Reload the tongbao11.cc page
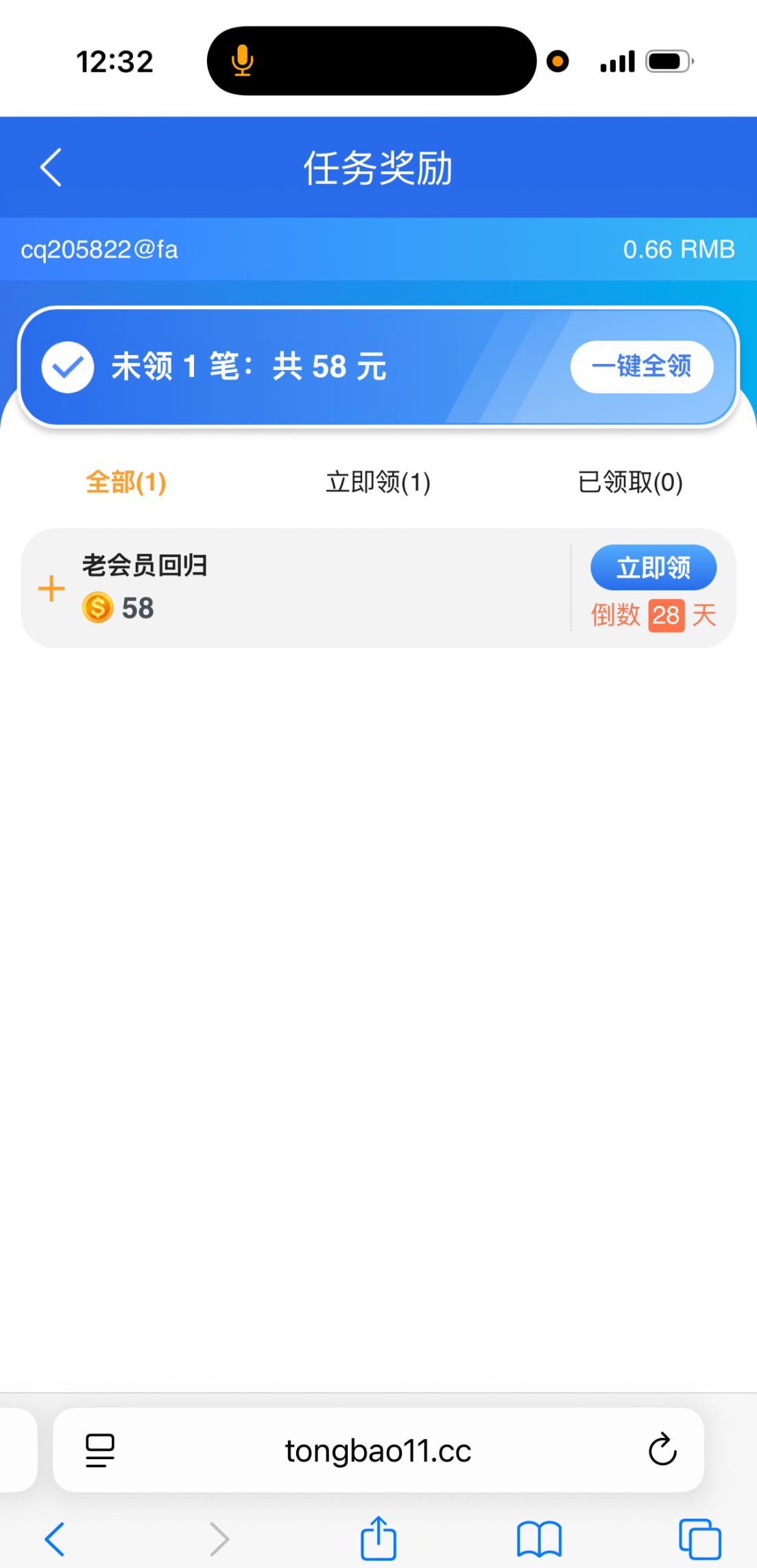Viewport: 757px width, 1568px height. [x=662, y=1450]
